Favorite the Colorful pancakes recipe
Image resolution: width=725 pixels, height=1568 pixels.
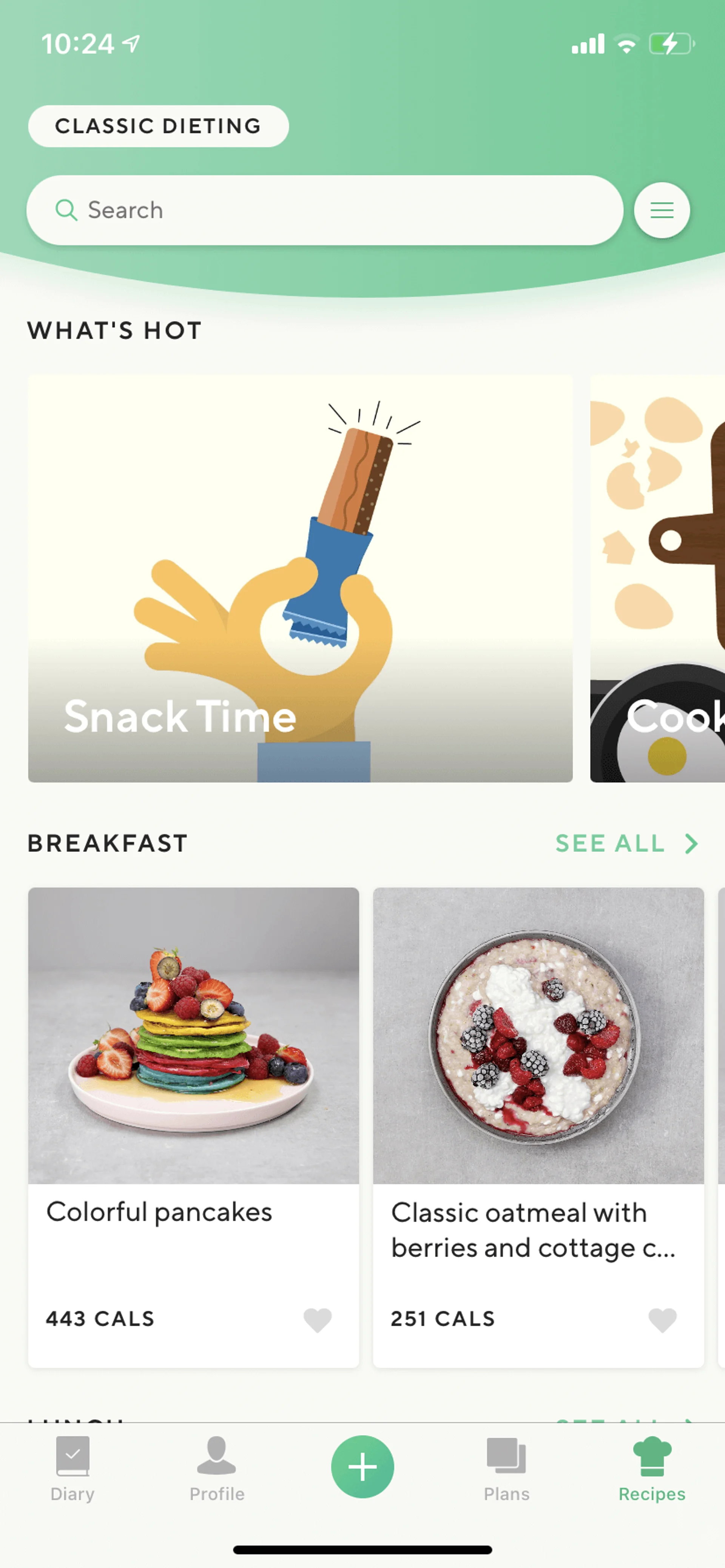(x=318, y=1320)
